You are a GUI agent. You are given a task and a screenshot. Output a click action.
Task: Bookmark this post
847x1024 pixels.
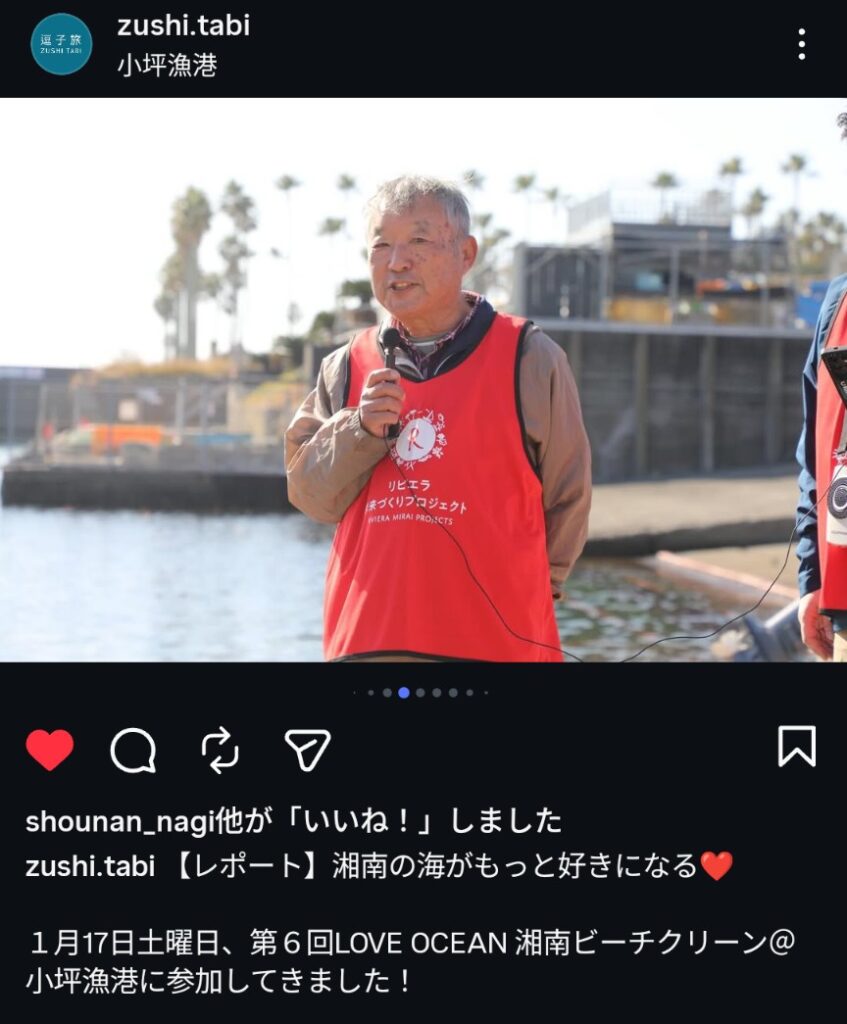coord(797,747)
